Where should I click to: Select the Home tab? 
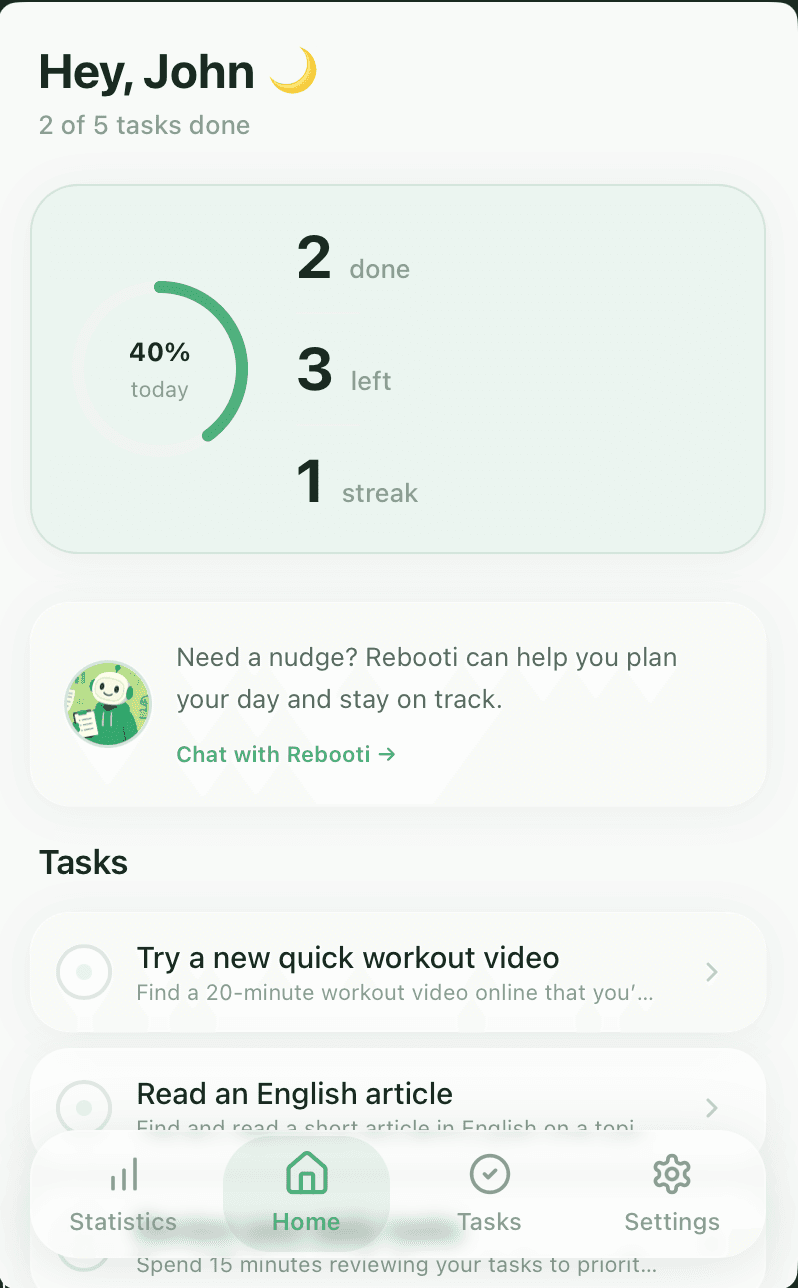306,1194
